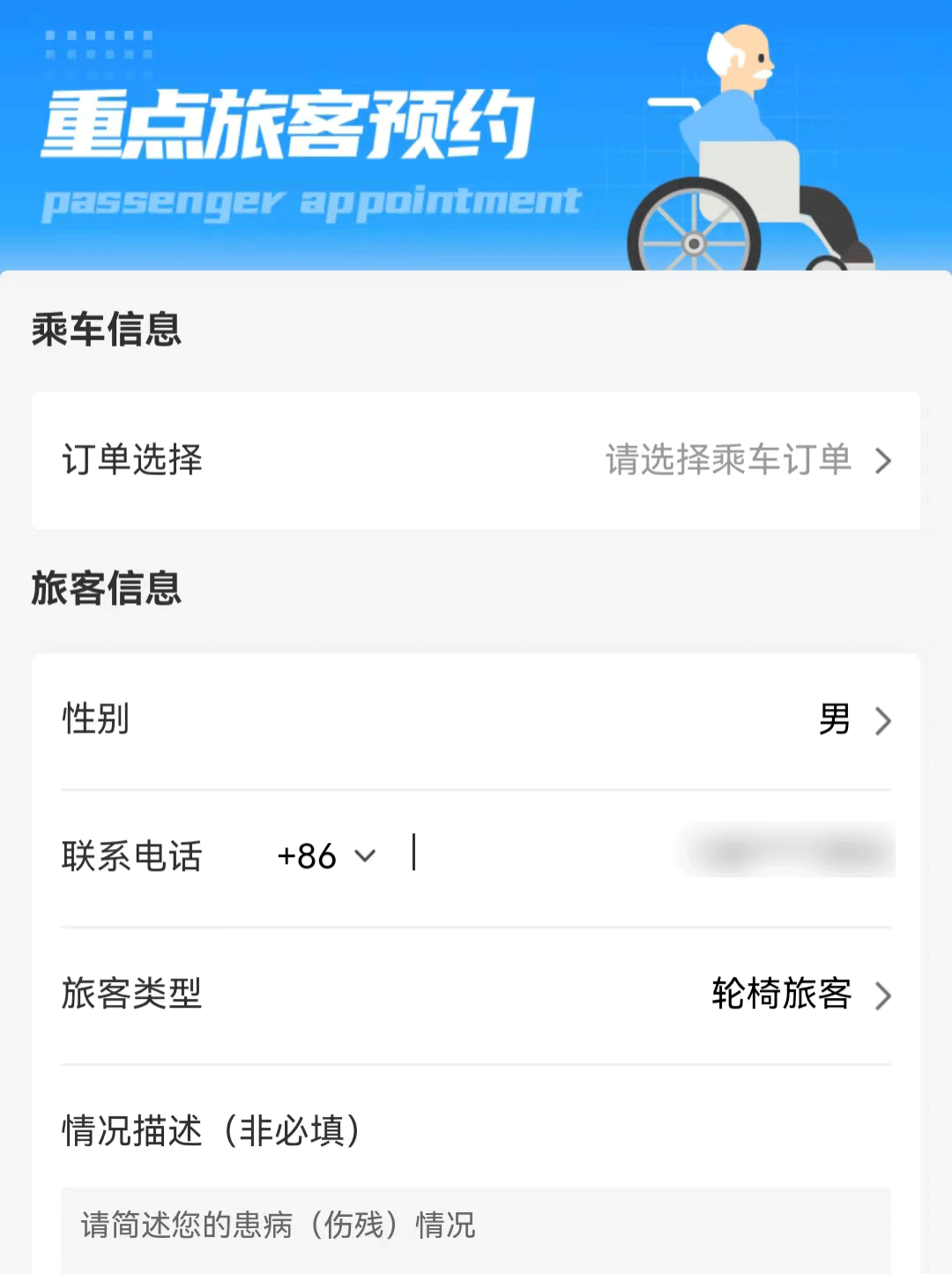
Task: Click the 情况描述（非必填）label
Action: point(212,1132)
